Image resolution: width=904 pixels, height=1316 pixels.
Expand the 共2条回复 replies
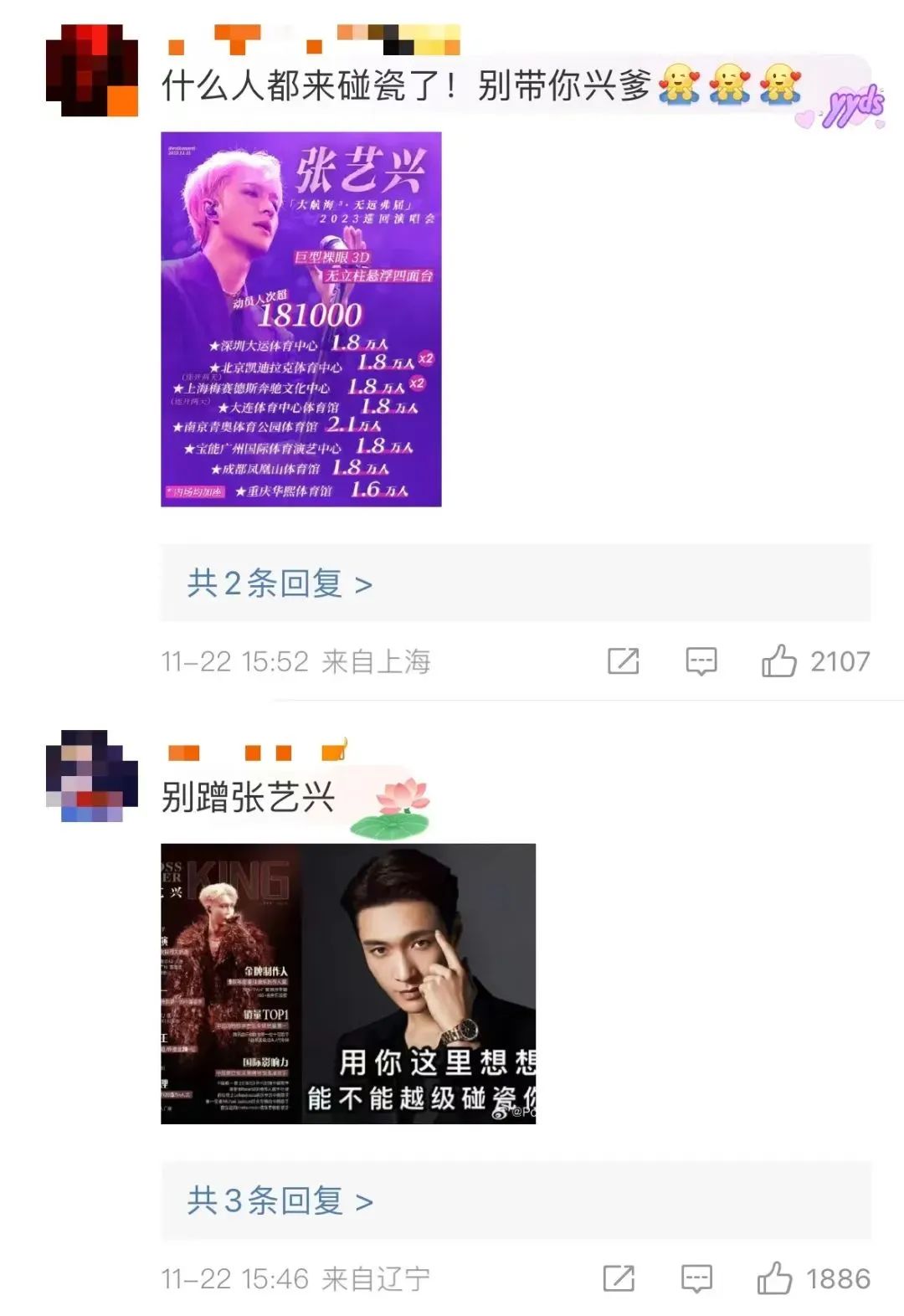(280, 583)
